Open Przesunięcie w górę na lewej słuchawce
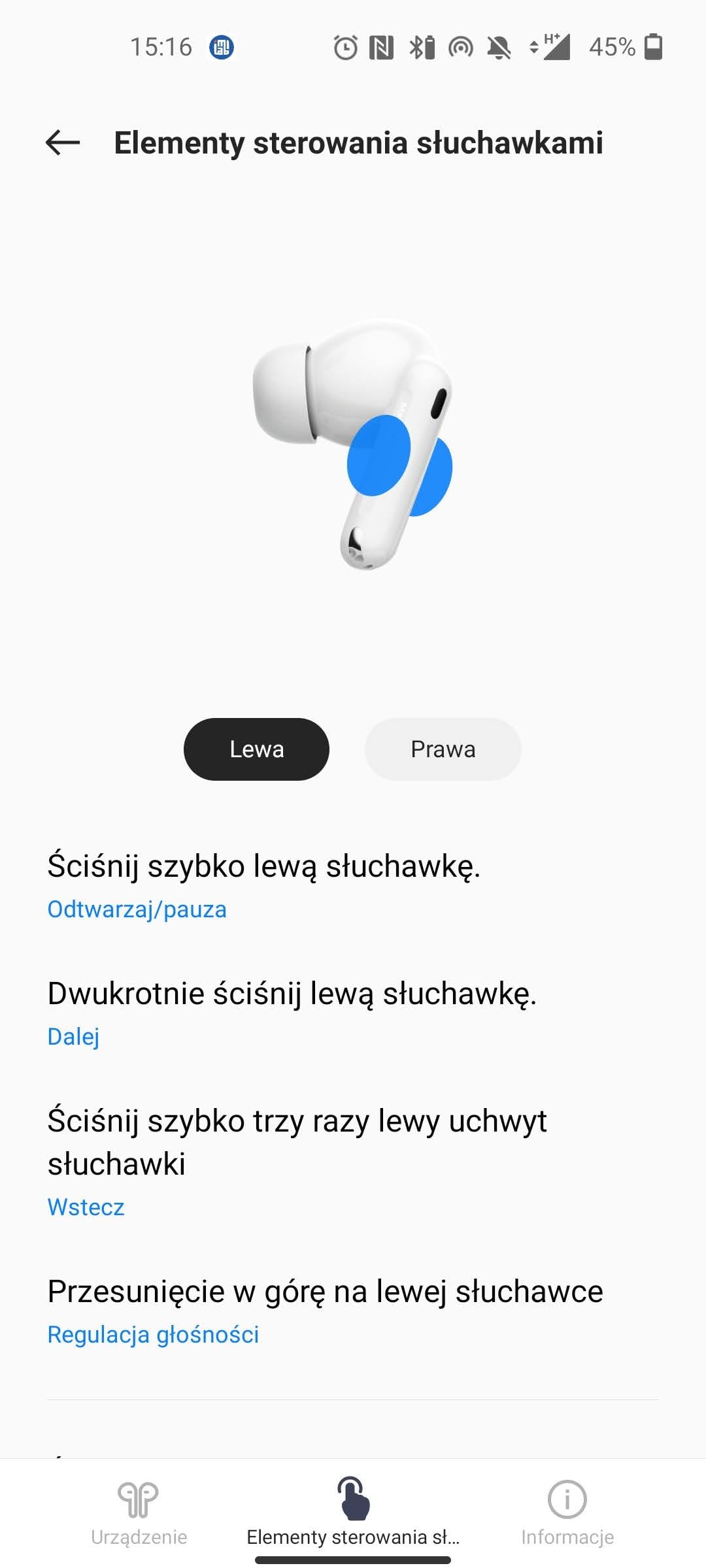The height and width of the screenshot is (1568, 706). coord(325,1310)
